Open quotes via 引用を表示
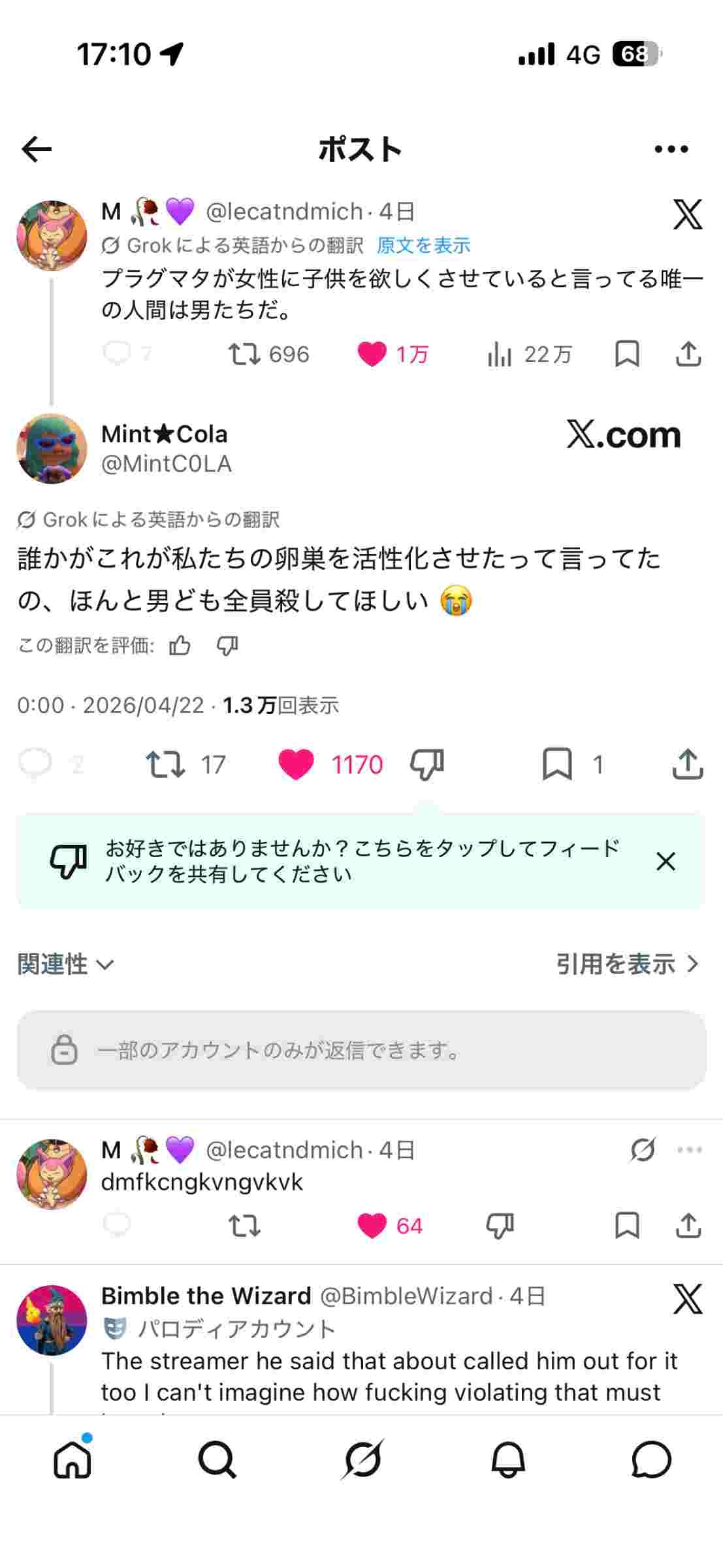This screenshot has width=723, height=1568. pos(626,964)
